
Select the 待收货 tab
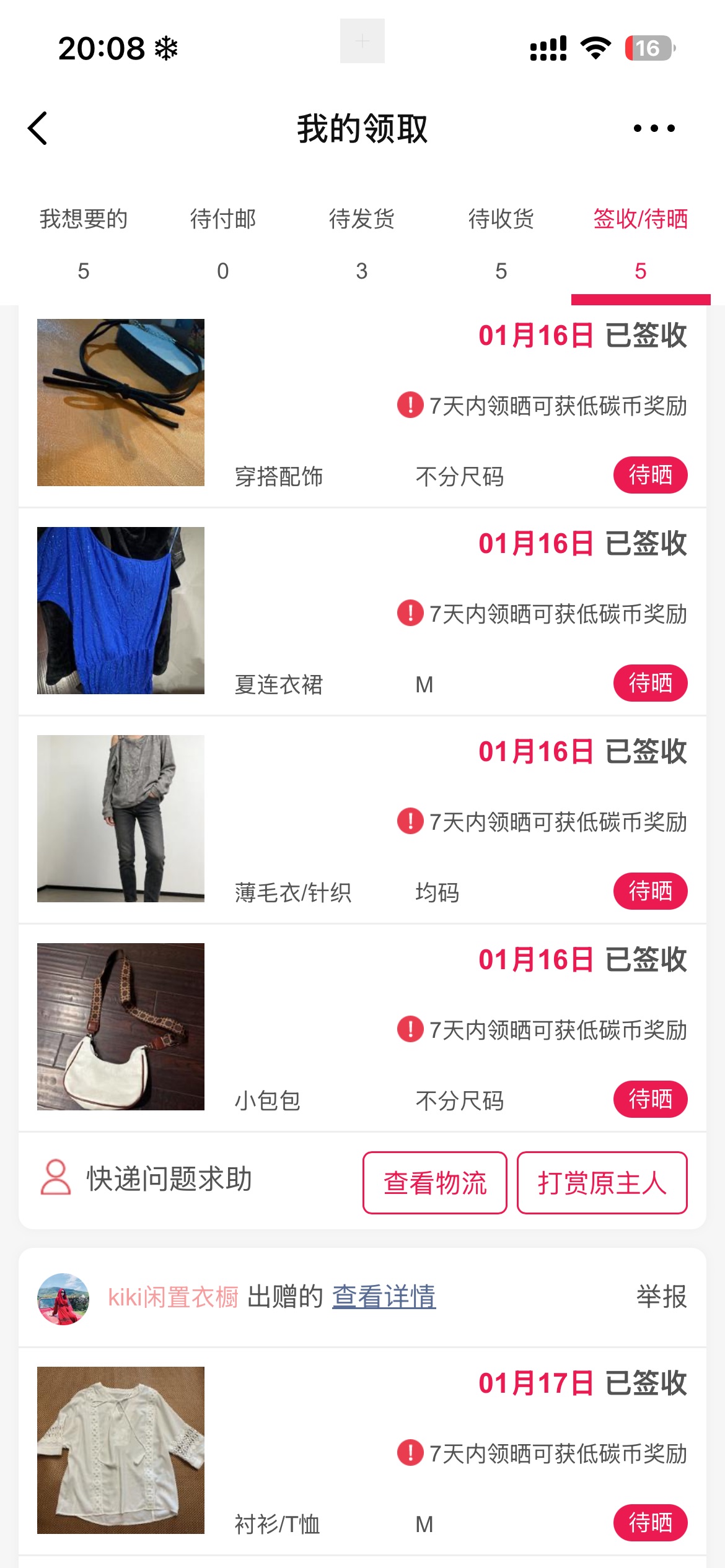(501, 243)
